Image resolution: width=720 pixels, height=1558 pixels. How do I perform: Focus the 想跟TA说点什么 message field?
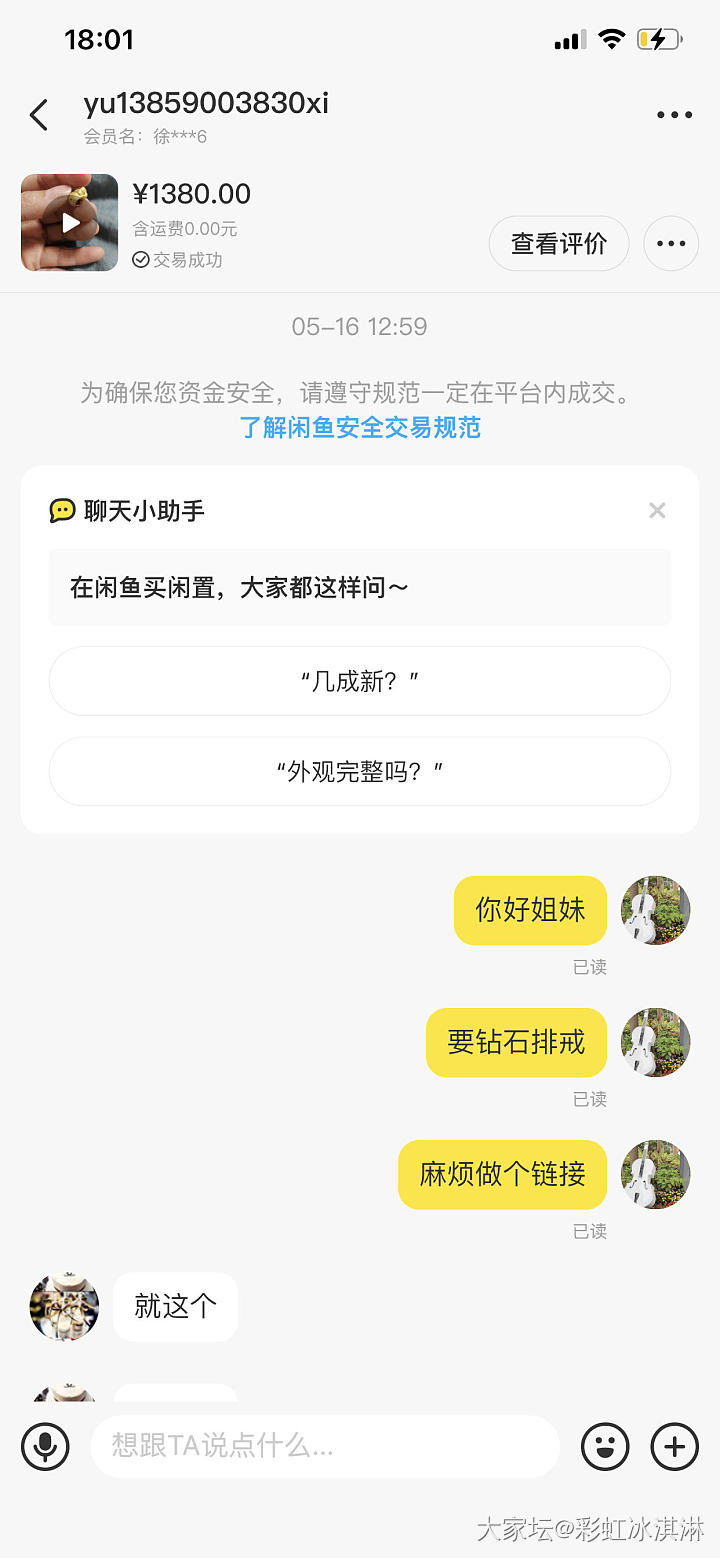click(x=324, y=1446)
